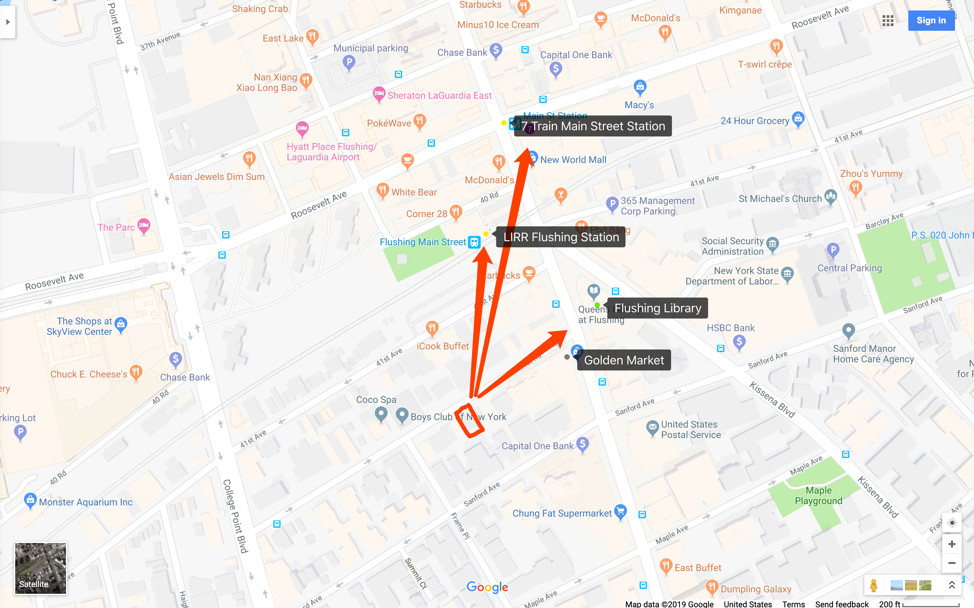Open The Shops at SkyView Center marker
This screenshot has height=608, width=974.
[121, 325]
